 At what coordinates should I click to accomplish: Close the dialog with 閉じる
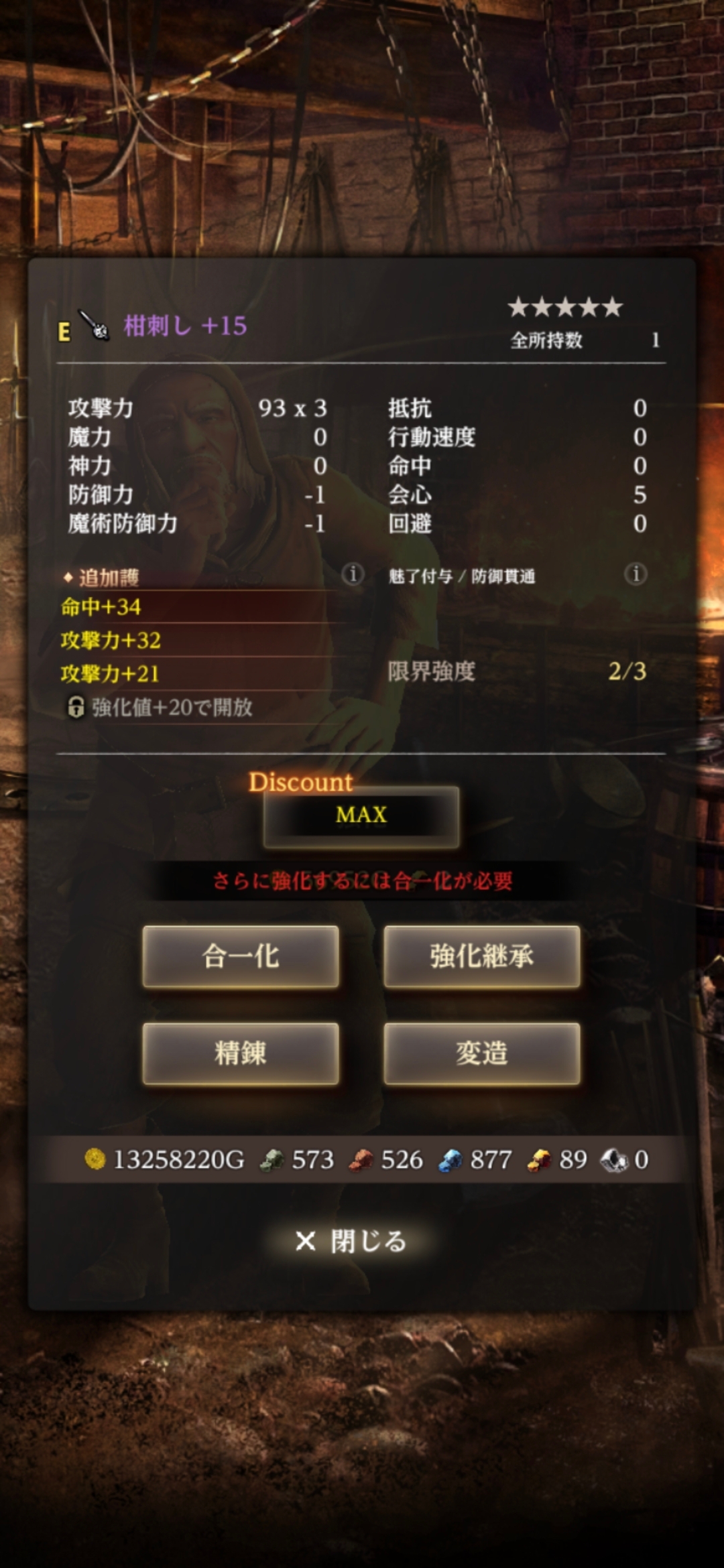(351, 1241)
